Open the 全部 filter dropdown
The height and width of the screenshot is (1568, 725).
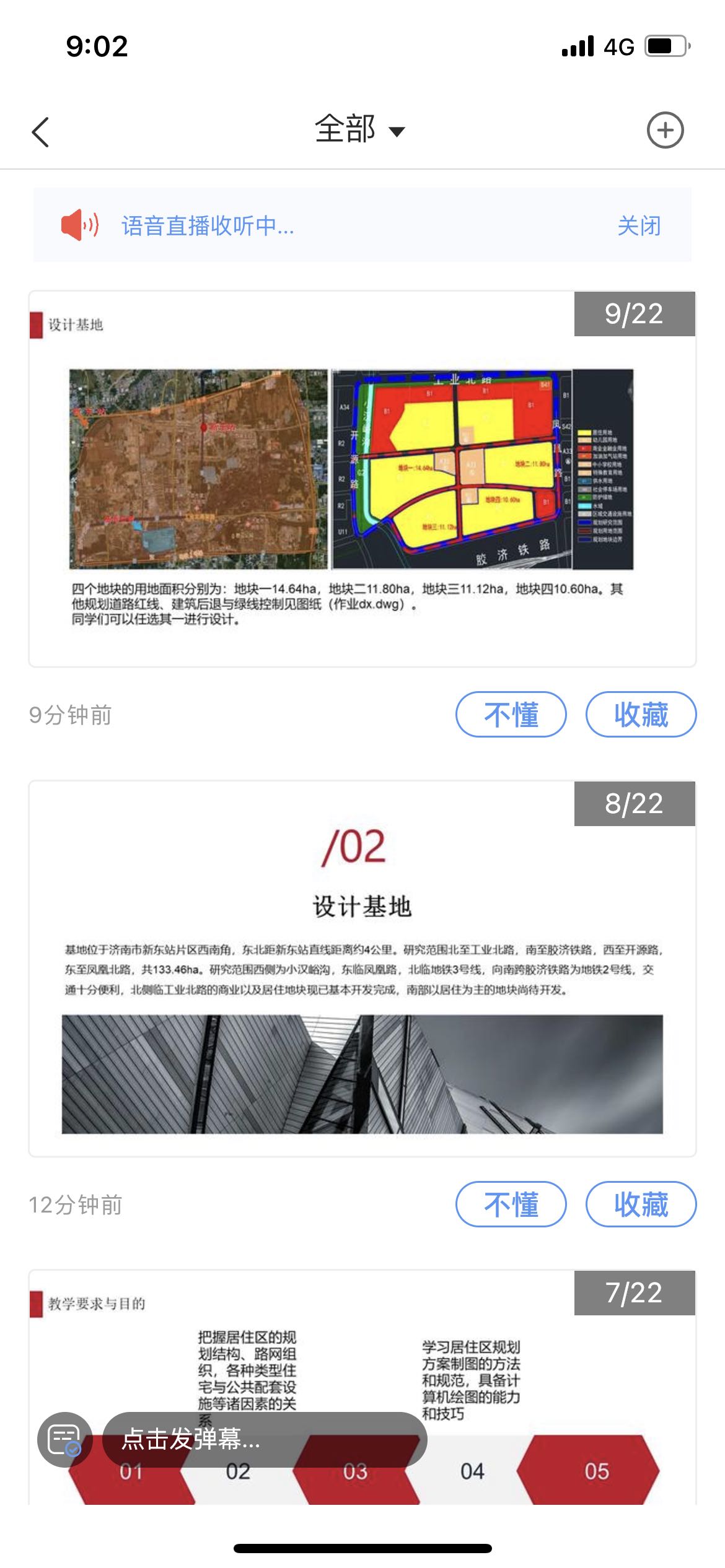[359, 130]
